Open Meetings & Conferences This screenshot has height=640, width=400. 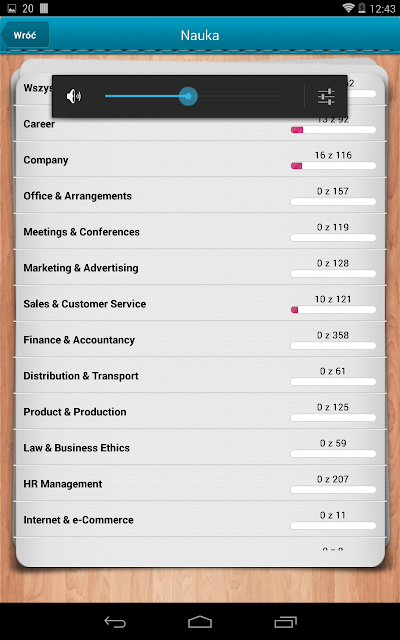[200, 231]
